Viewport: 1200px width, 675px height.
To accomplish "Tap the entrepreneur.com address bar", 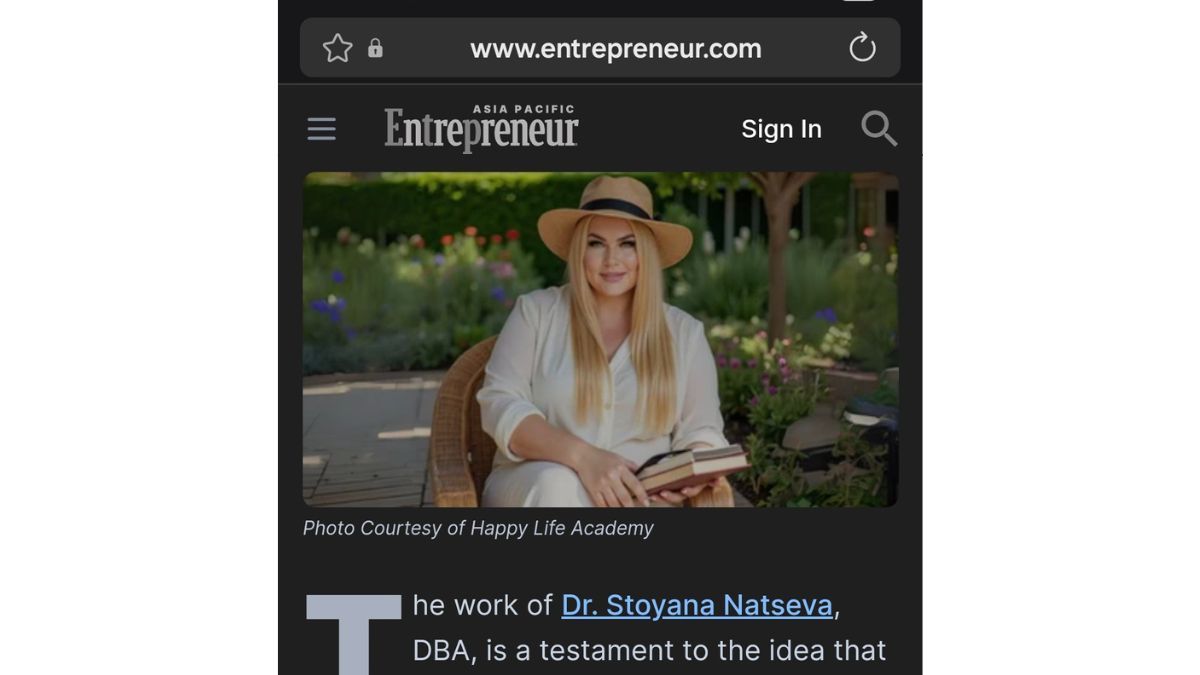I will [615, 48].
